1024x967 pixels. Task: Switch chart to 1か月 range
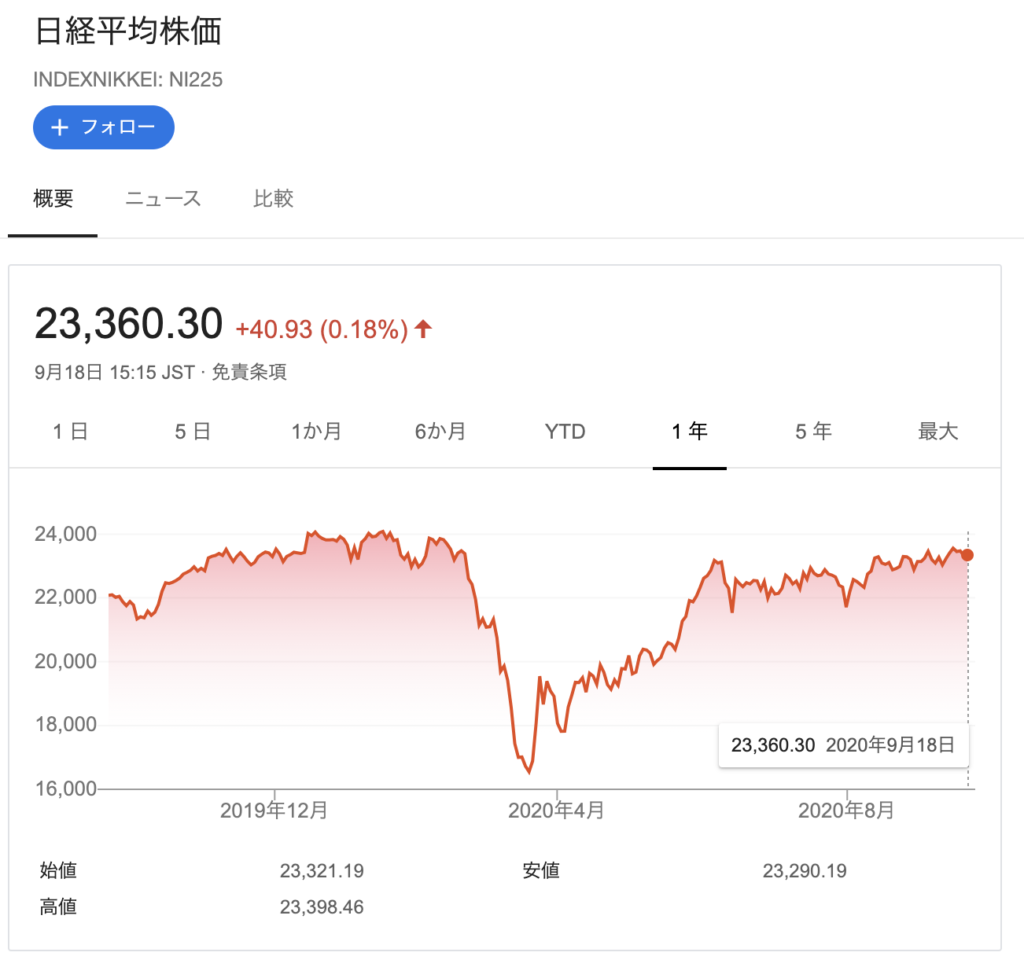(x=316, y=432)
